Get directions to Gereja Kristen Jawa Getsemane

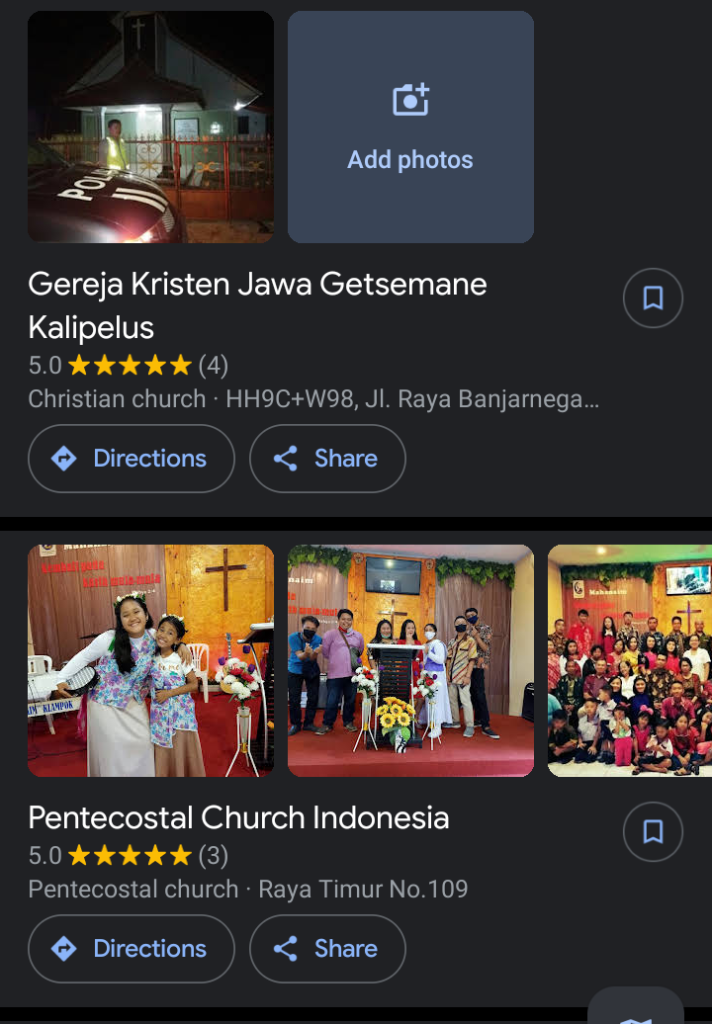pyautogui.click(x=131, y=459)
